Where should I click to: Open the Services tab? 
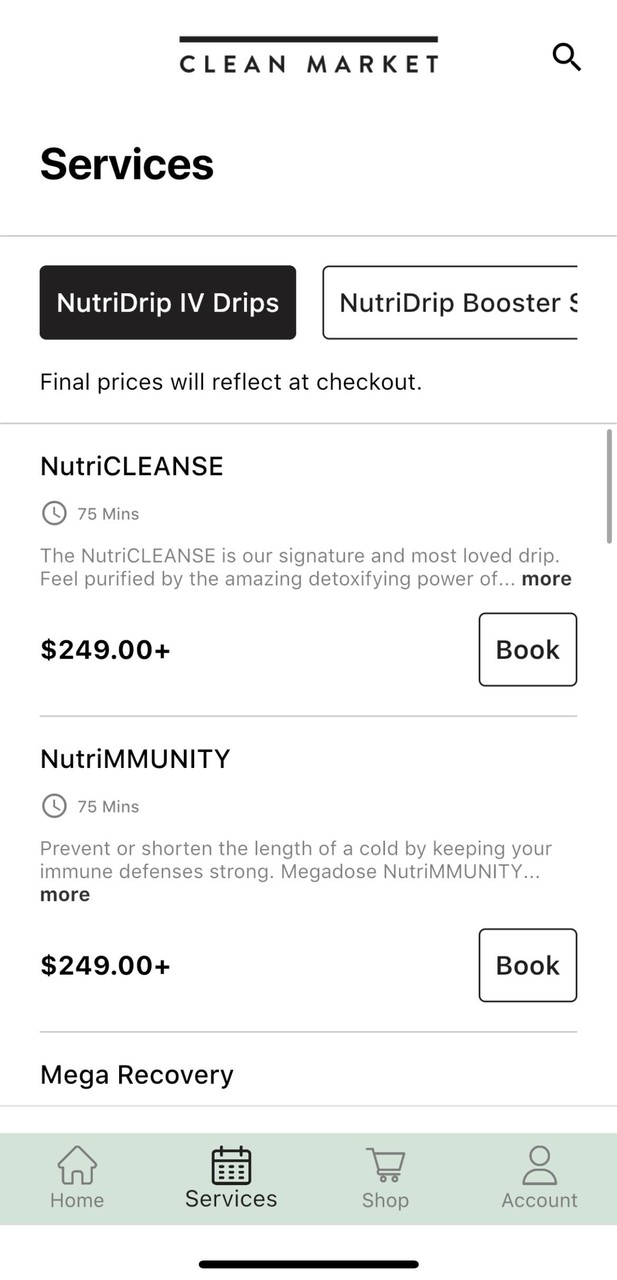coord(231,1178)
